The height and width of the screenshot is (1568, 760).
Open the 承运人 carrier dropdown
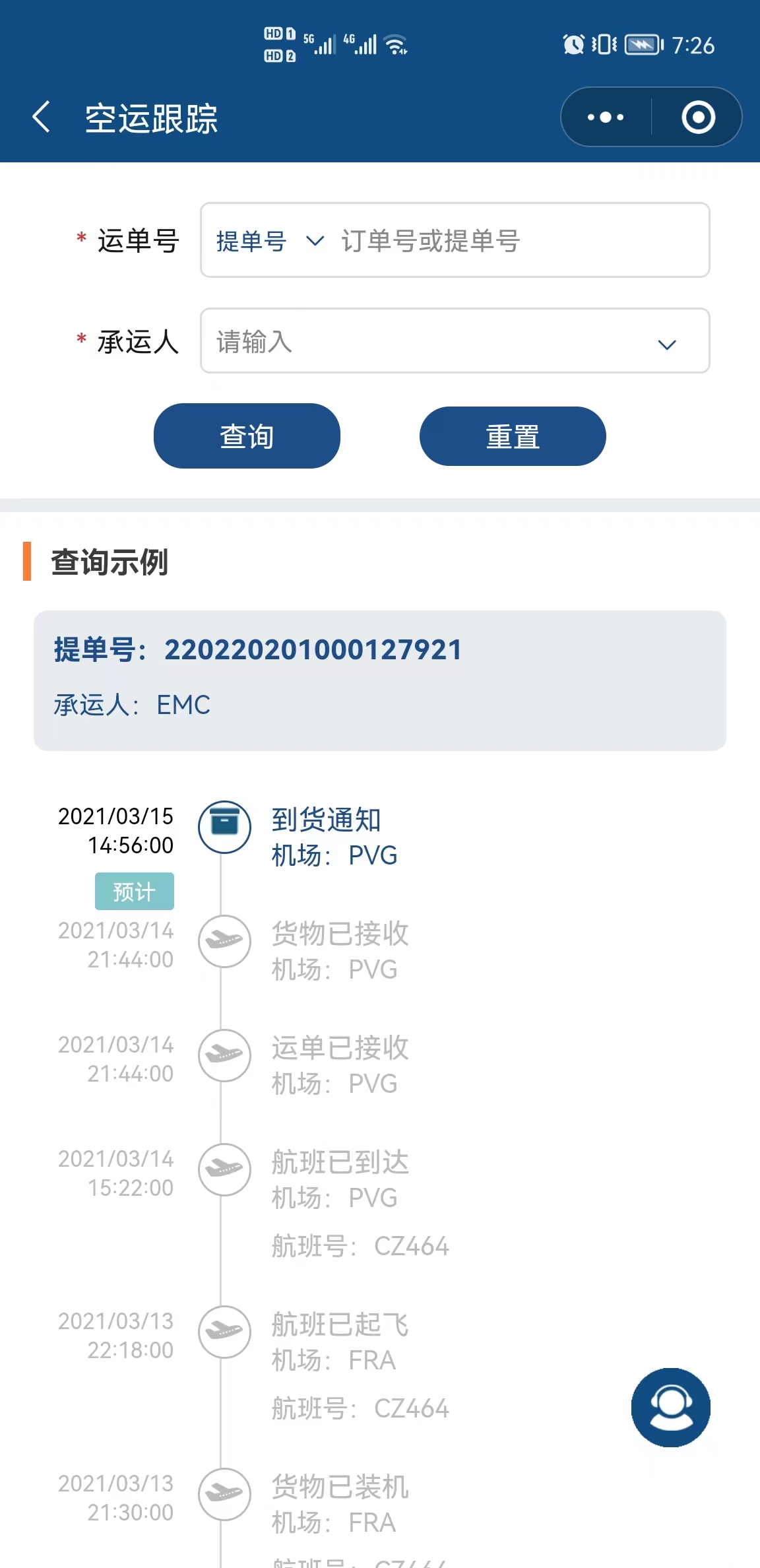455,341
